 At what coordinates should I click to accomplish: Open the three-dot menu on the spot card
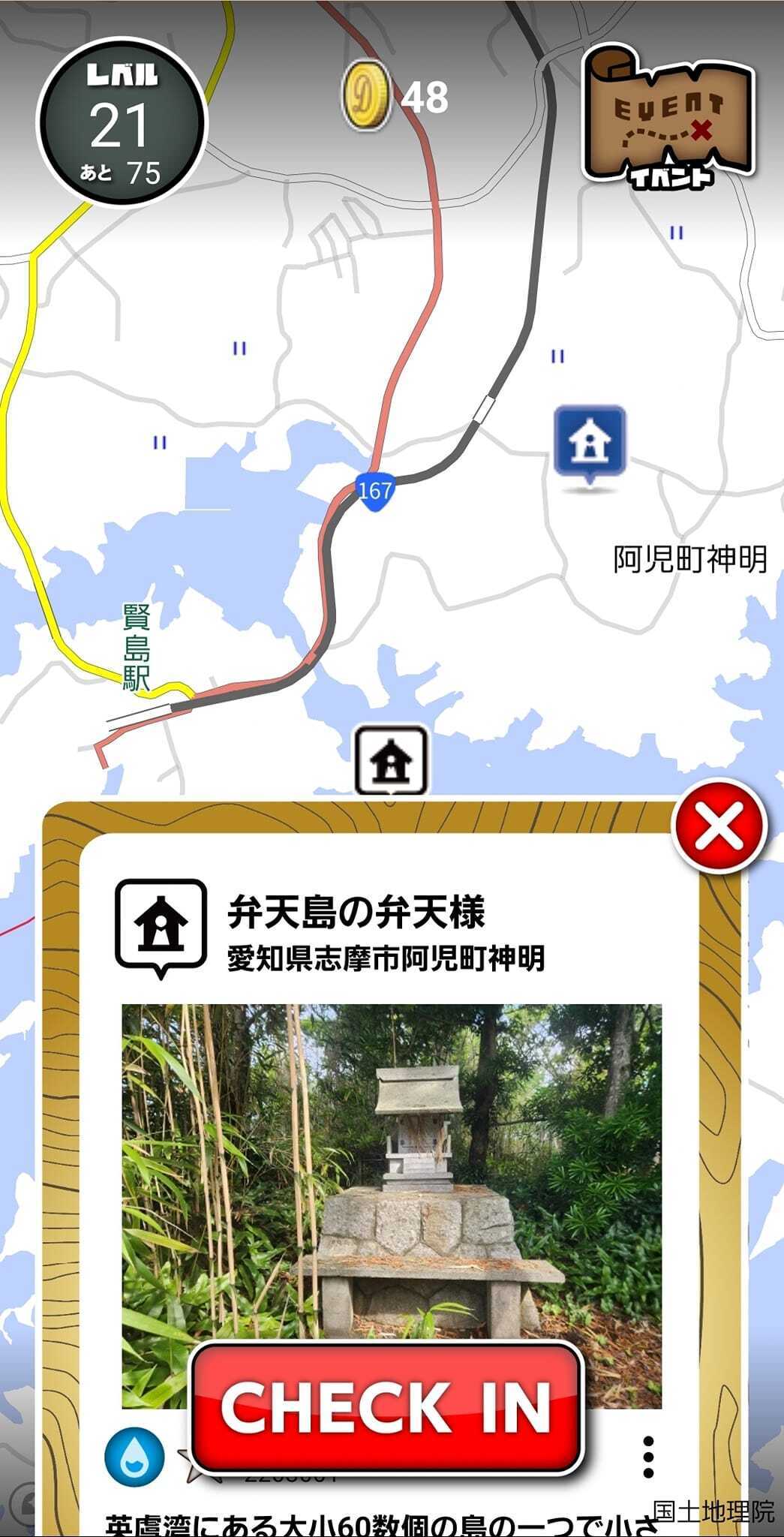point(648,1457)
